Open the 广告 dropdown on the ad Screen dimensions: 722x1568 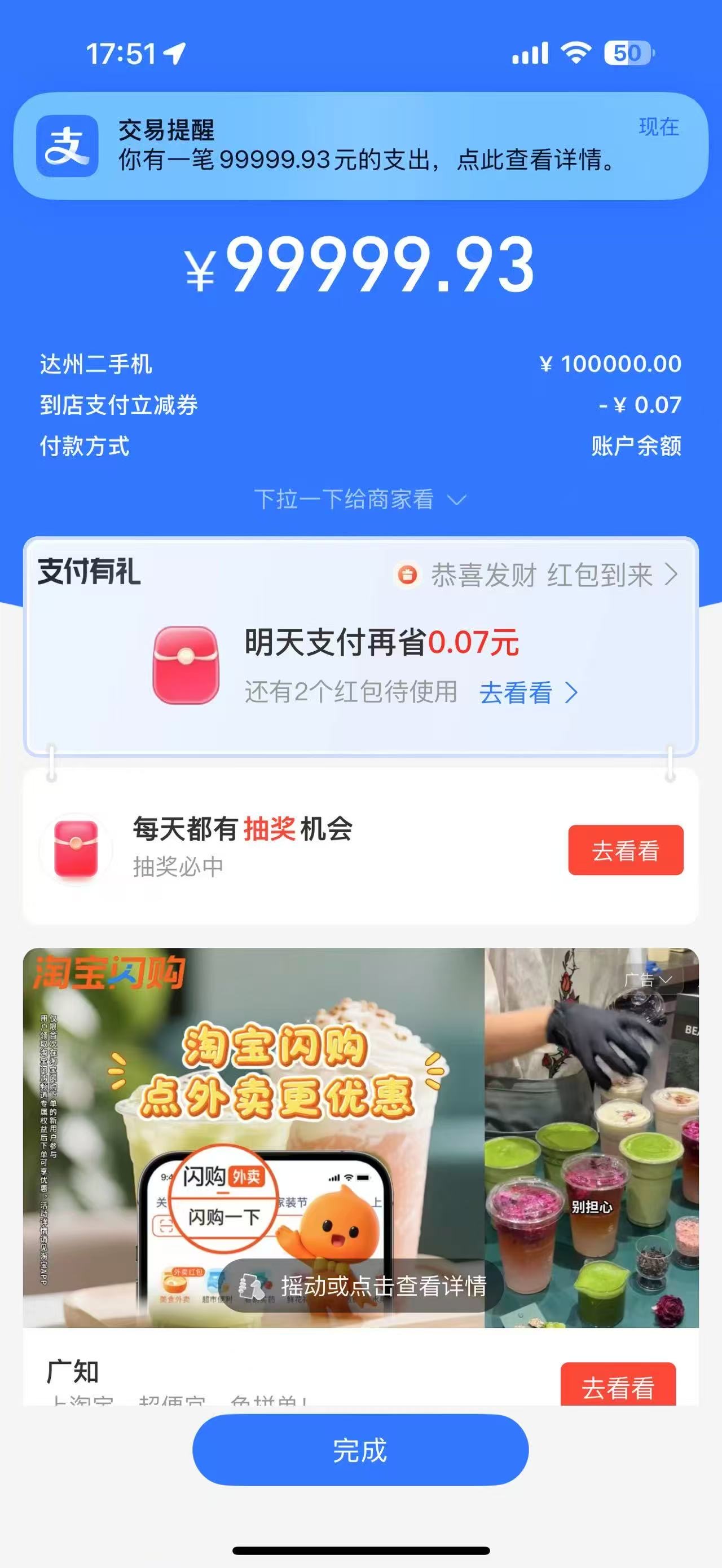coord(648,980)
